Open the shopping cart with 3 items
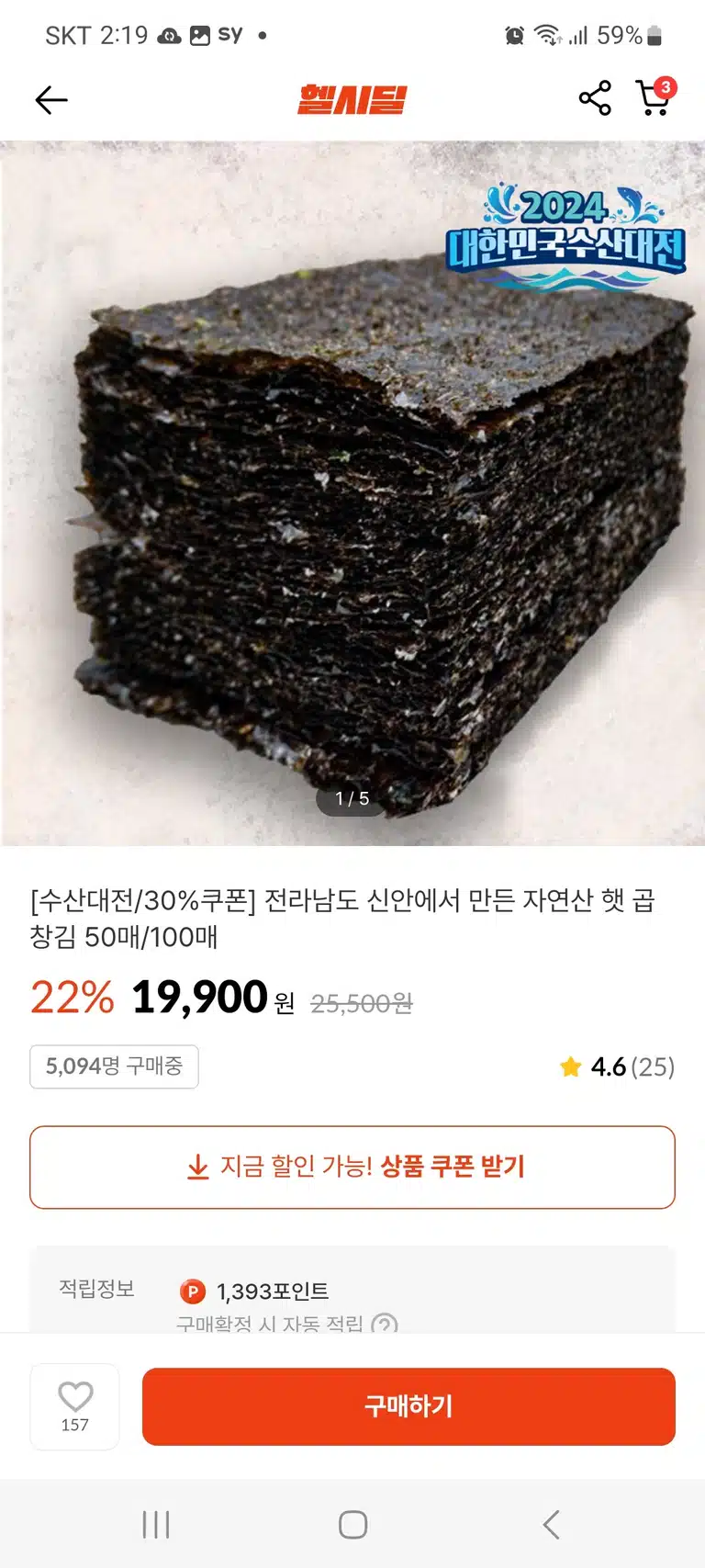 tap(655, 97)
